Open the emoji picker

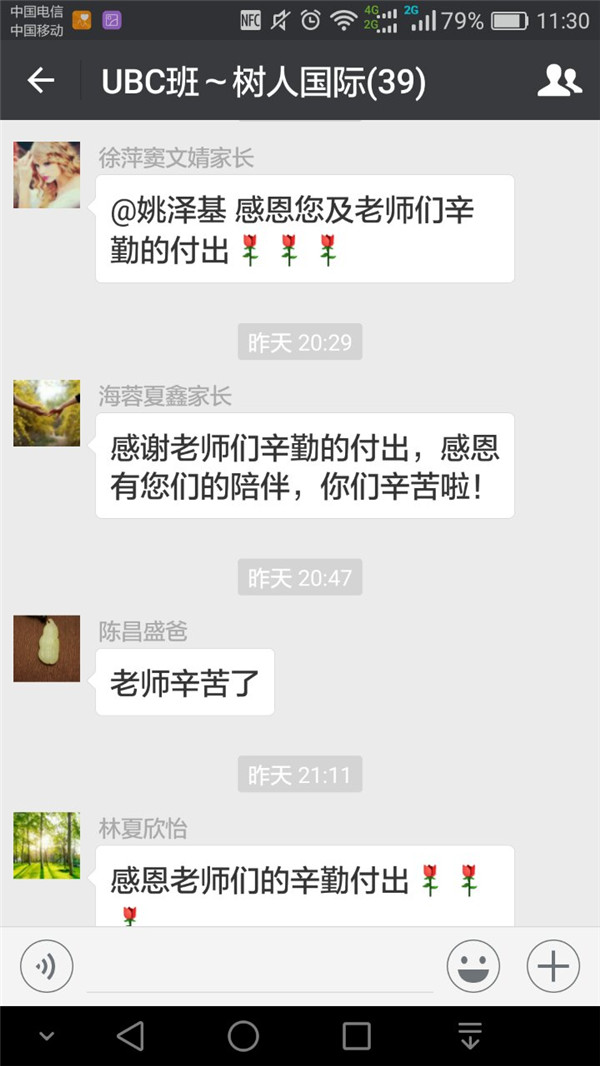tap(473, 966)
